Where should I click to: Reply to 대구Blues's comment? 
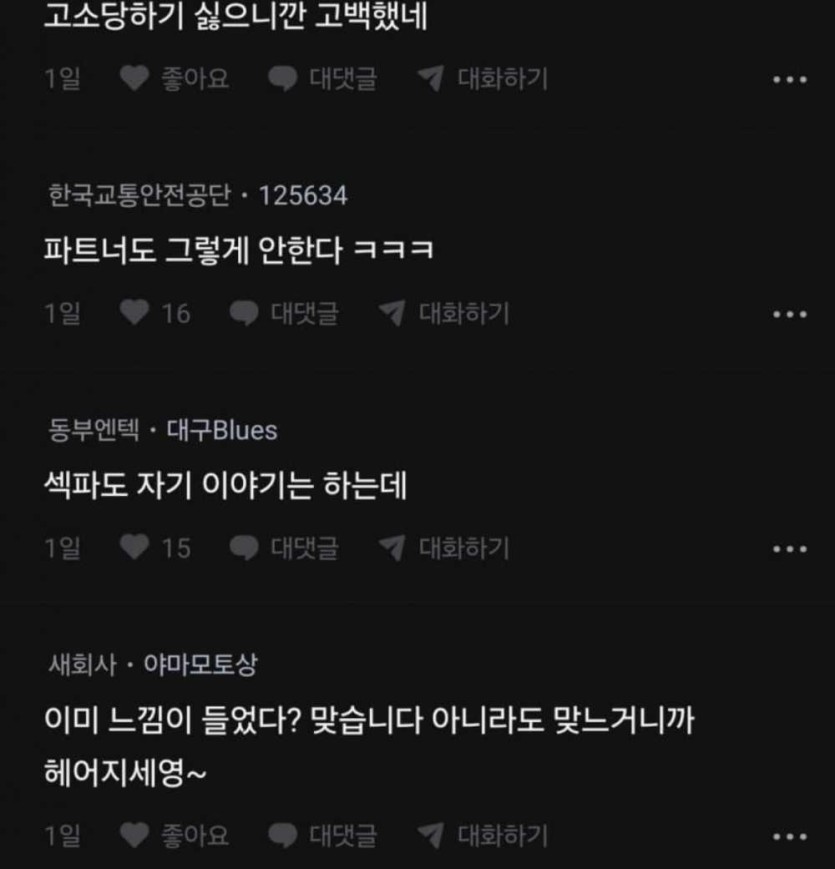click(x=284, y=548)
